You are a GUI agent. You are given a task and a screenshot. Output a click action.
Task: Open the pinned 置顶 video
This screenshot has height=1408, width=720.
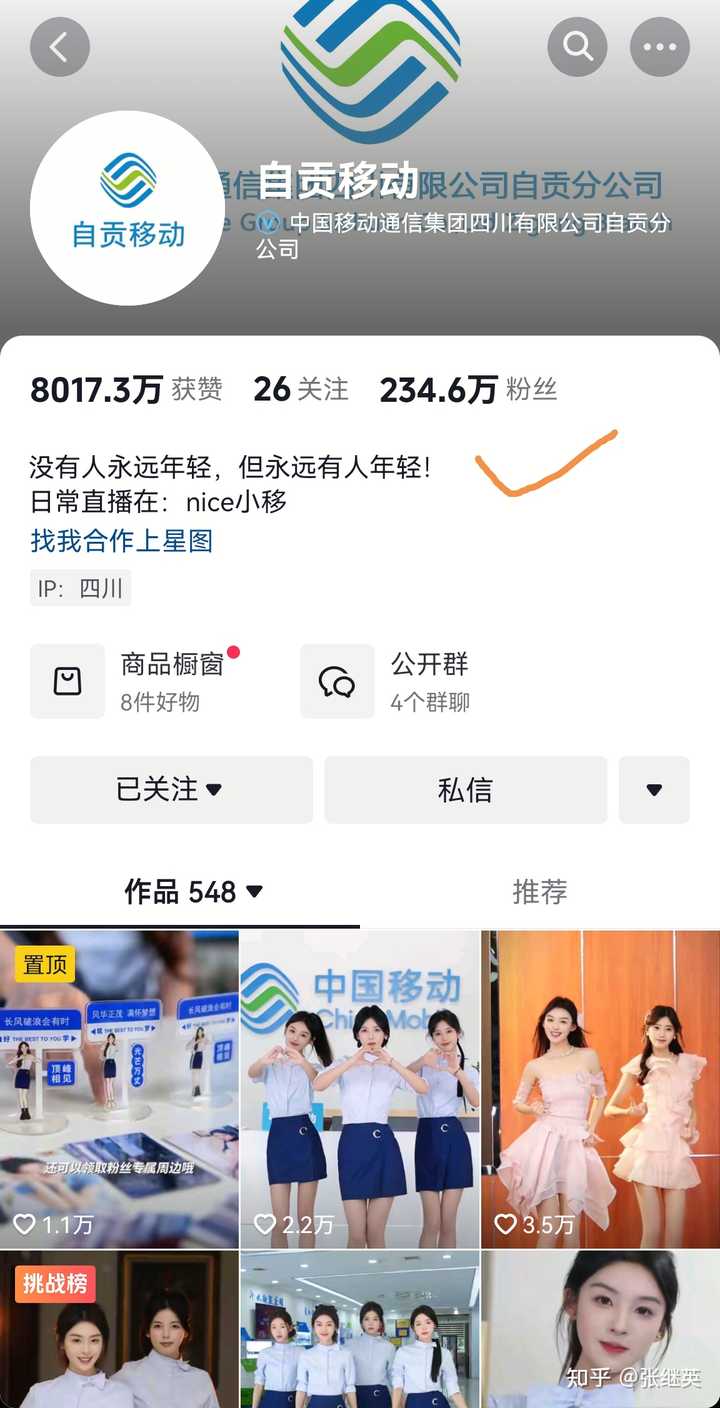point(119,1089)
